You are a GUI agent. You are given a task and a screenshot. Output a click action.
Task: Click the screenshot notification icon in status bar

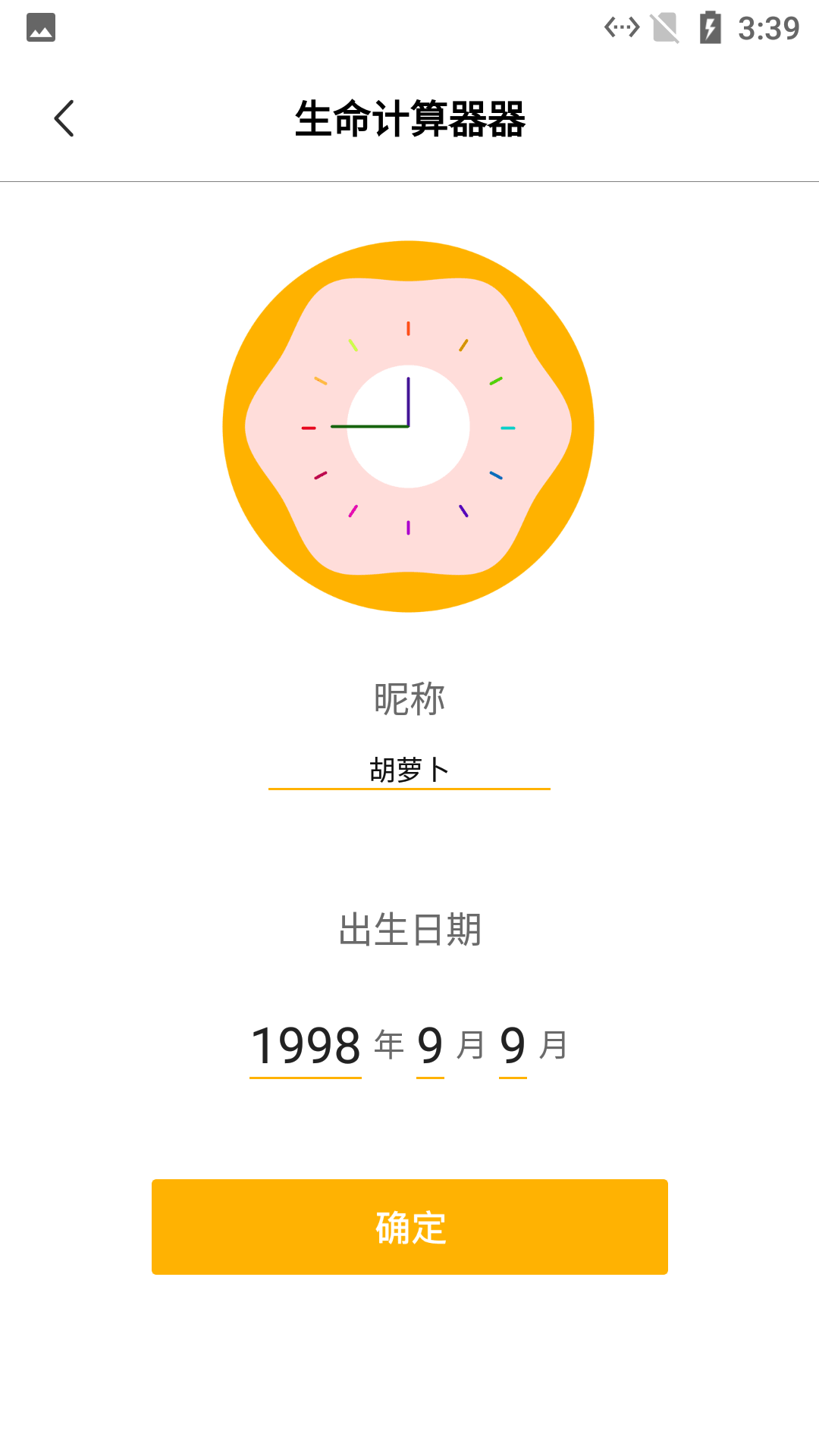pyautogui.click(x=42, y=27)
